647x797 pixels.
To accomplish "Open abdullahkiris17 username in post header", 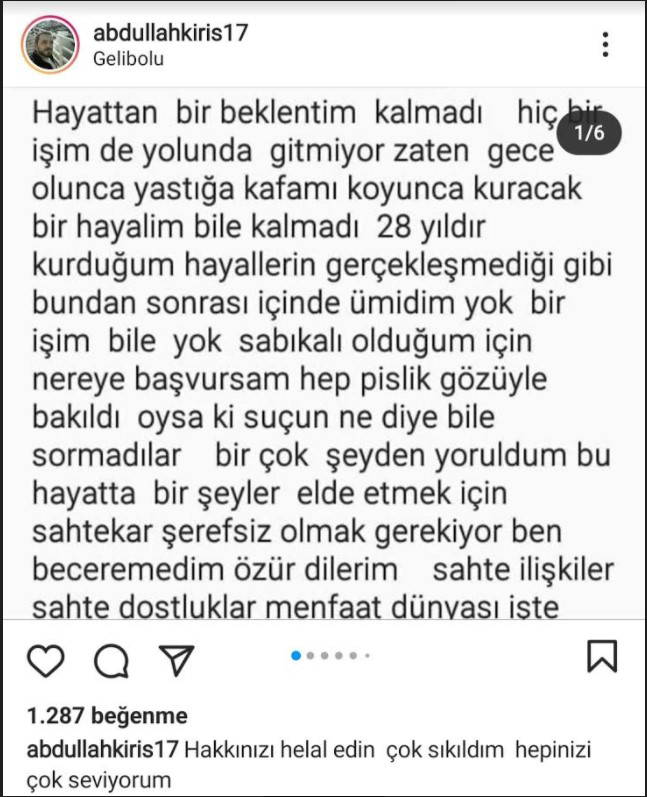I will coord(170,32).
